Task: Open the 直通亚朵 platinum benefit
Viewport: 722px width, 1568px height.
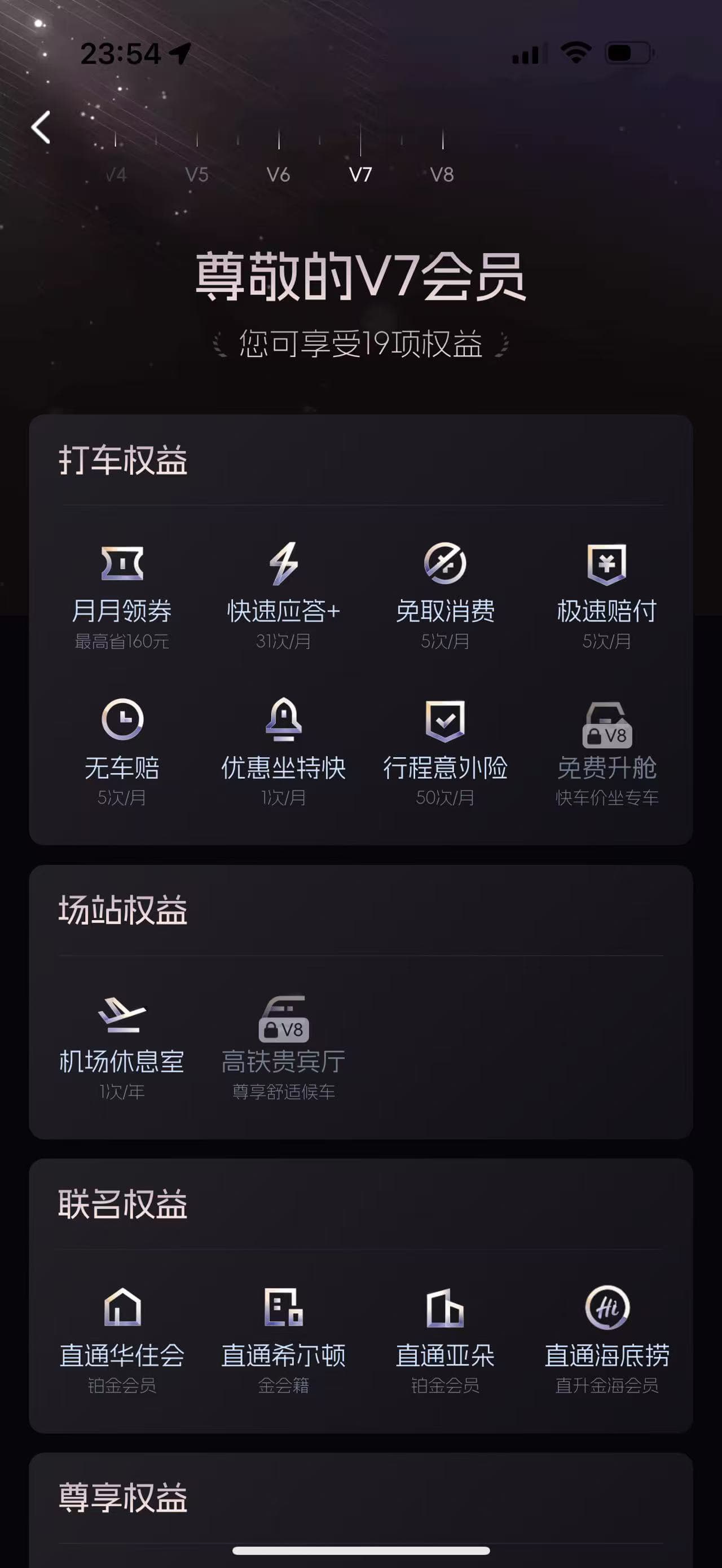Action: point(445,1339)
